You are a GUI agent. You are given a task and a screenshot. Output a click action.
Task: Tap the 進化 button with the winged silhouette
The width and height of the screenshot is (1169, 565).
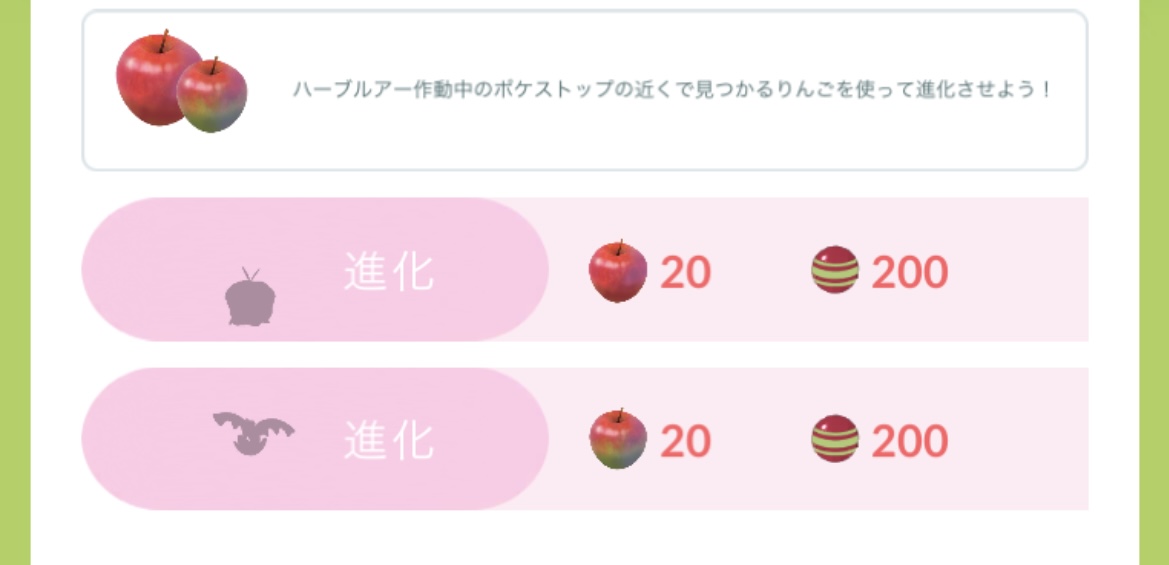click(x=315, y=440)
